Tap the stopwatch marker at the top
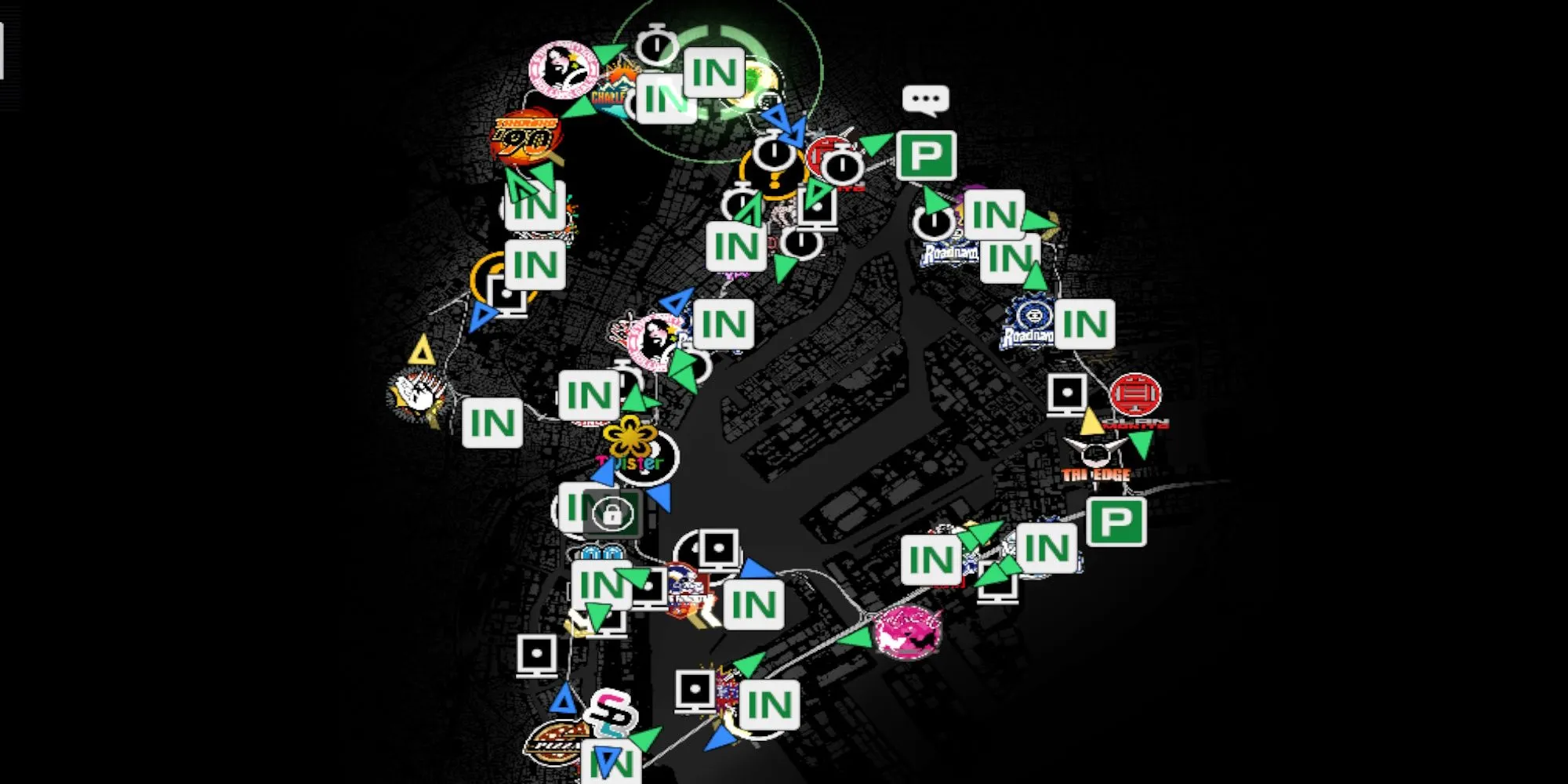The width and height of the screenshot is (1568, 784). [655, 45]
